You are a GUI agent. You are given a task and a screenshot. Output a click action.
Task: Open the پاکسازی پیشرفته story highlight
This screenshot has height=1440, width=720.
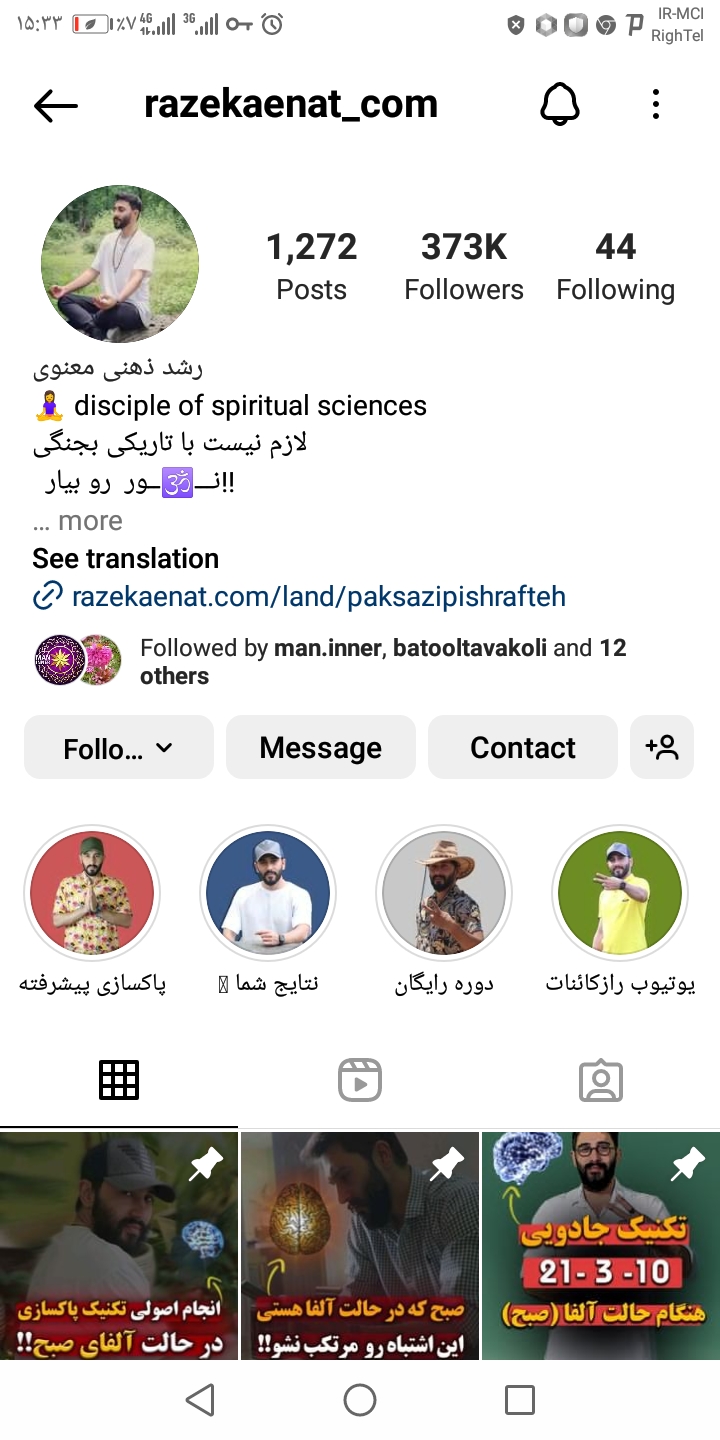pyautogui.click(x=92, y=892)
